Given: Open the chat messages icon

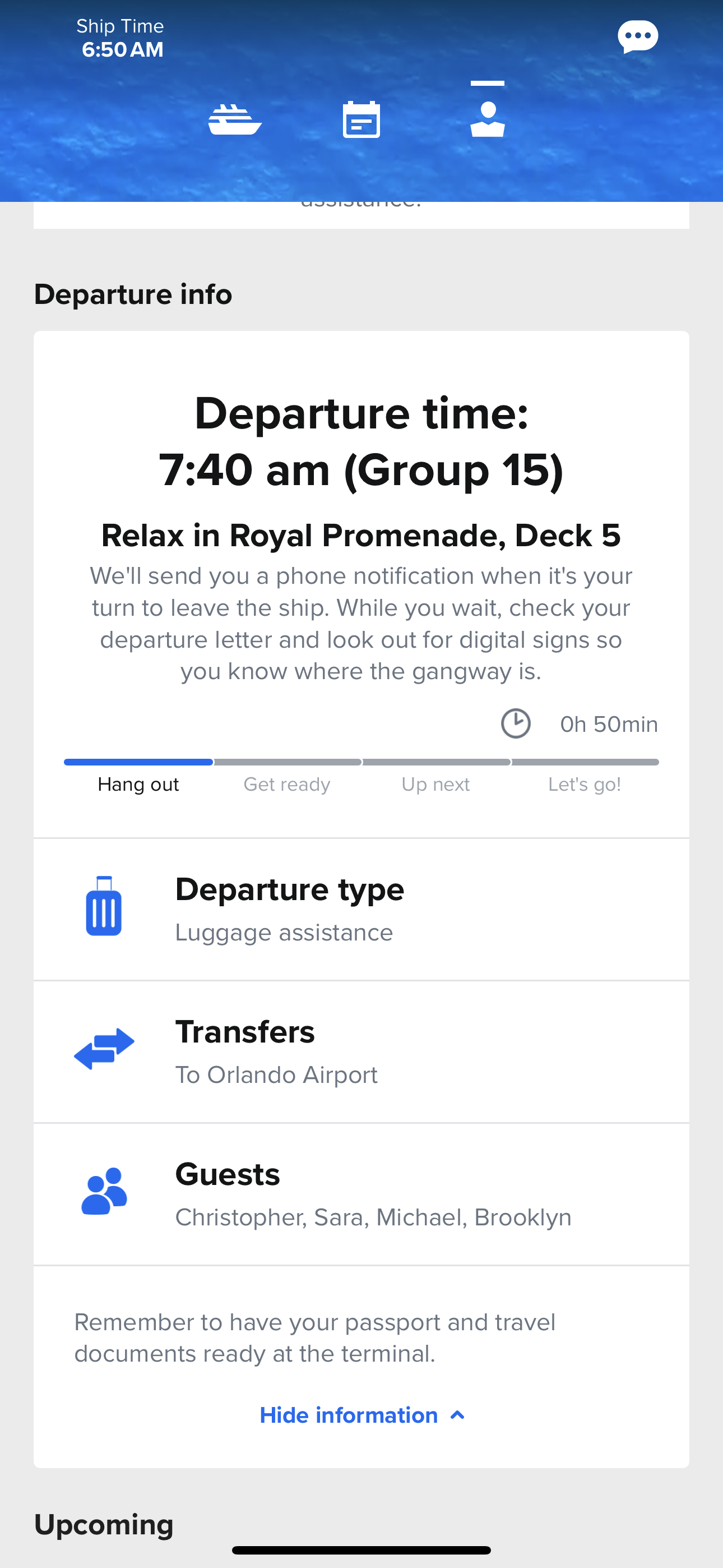Looking at the screenshot, I should (x=637, y=37).
